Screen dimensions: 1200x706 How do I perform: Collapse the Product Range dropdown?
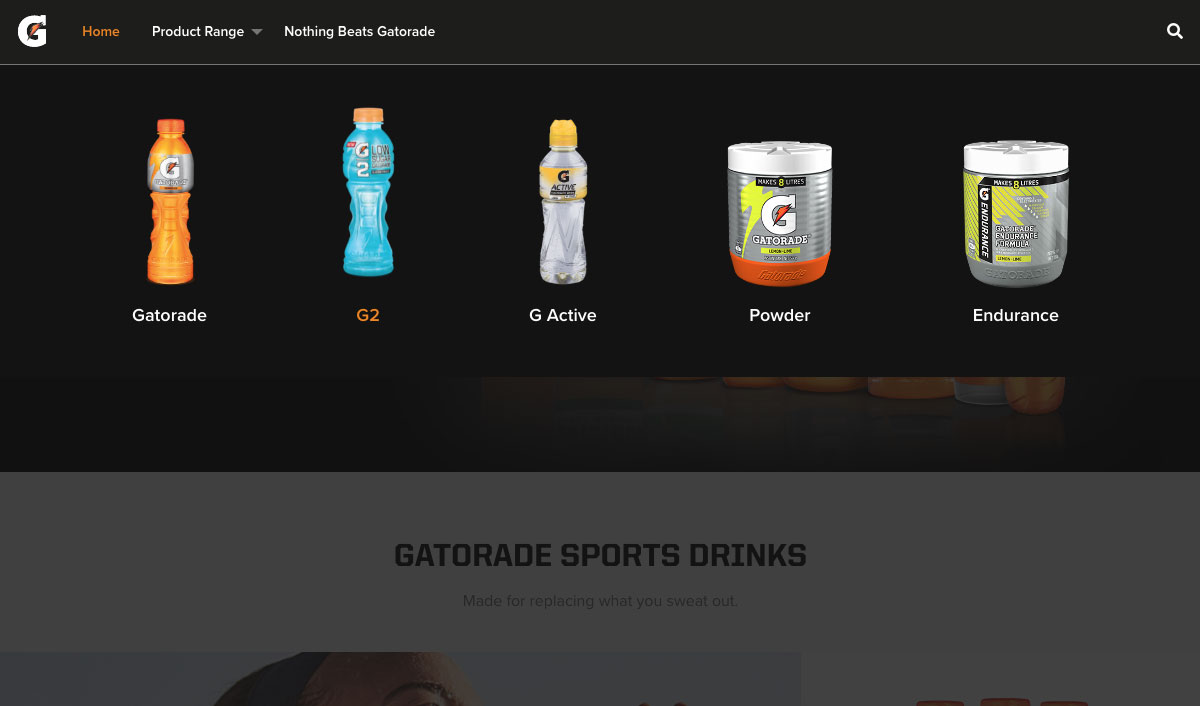[x=206, y=32]
